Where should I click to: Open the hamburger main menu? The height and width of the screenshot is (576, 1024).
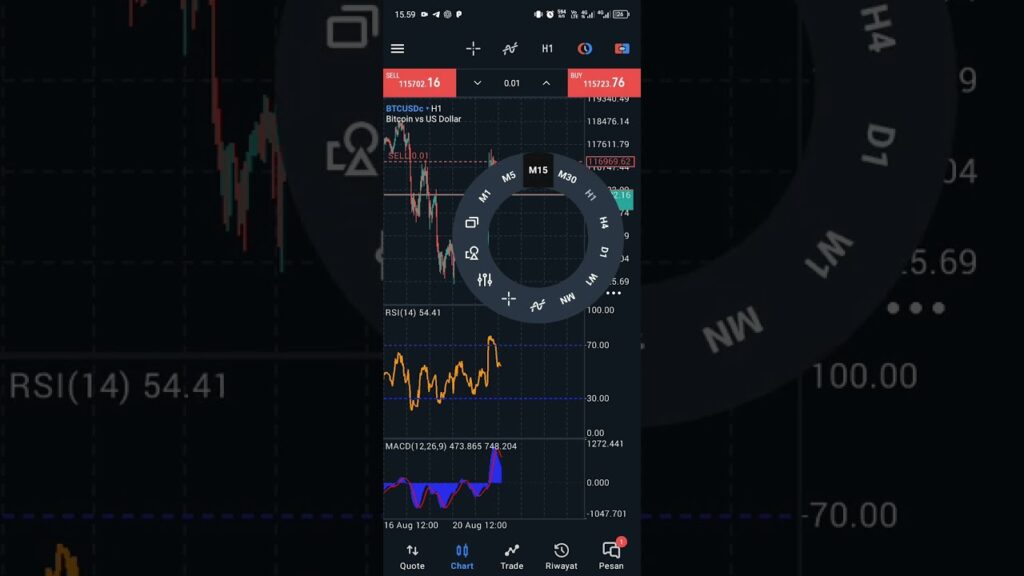click(x=398, y=49)
